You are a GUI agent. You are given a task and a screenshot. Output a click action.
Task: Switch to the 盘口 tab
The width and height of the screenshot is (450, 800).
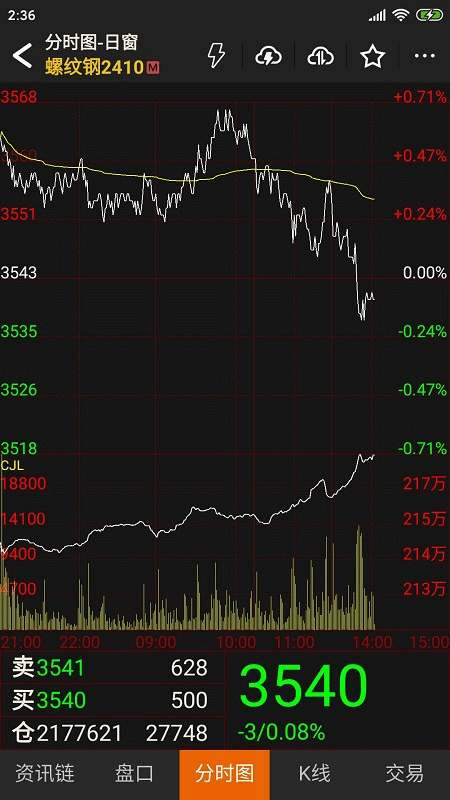(135, 773)
